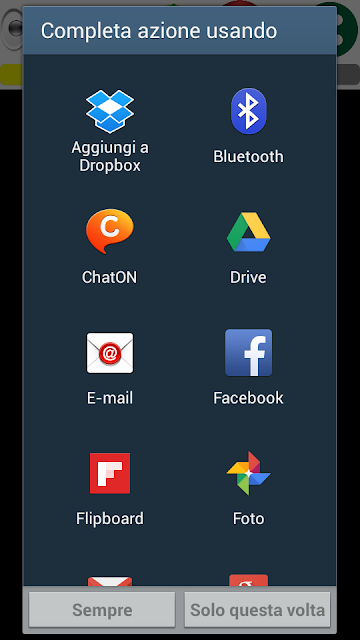Tap the Sempre button
Image resolution: width=360 pixels, height=640 pixels.
(102, 610)
